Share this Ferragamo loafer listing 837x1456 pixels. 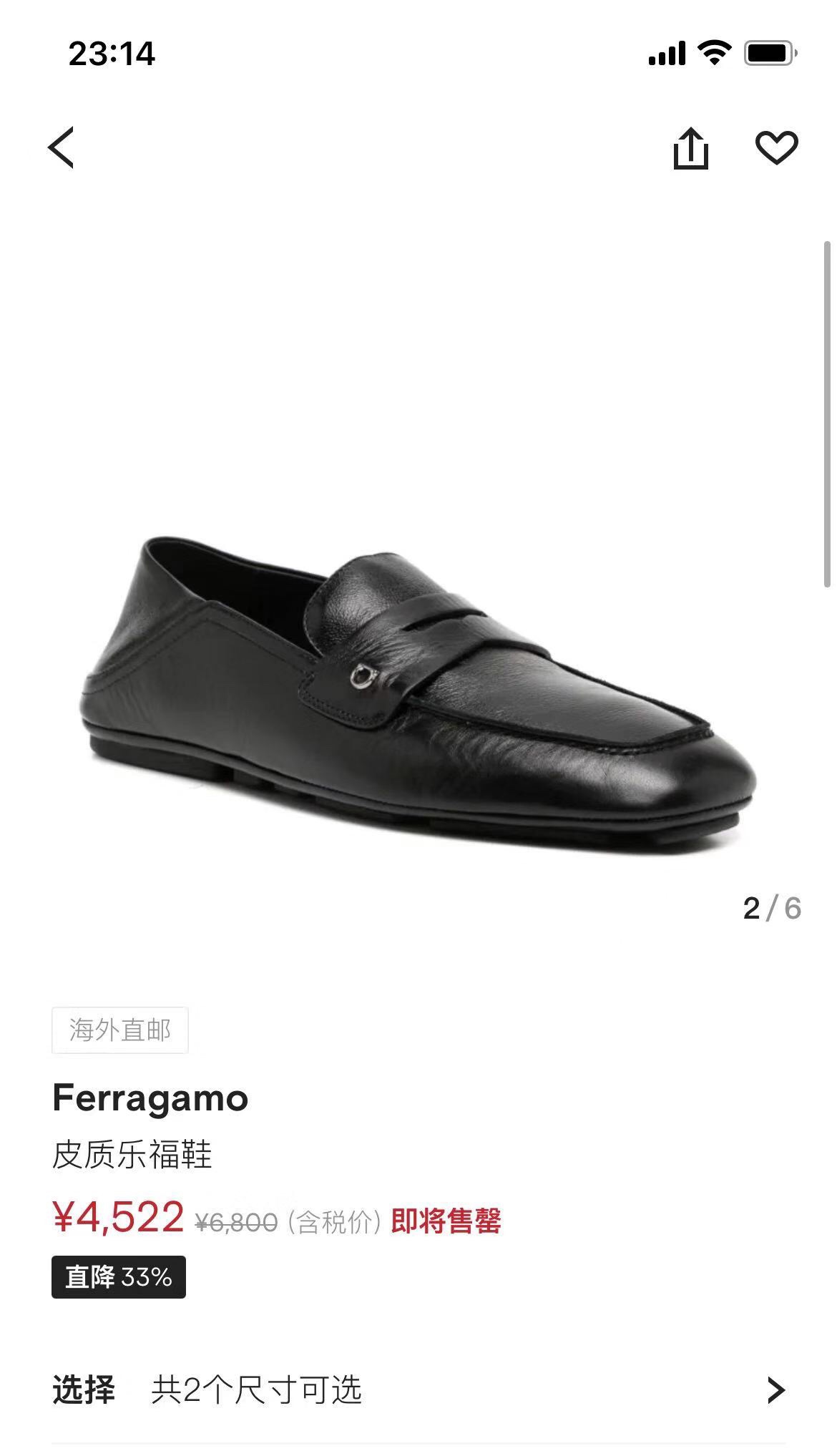(690, 147)
